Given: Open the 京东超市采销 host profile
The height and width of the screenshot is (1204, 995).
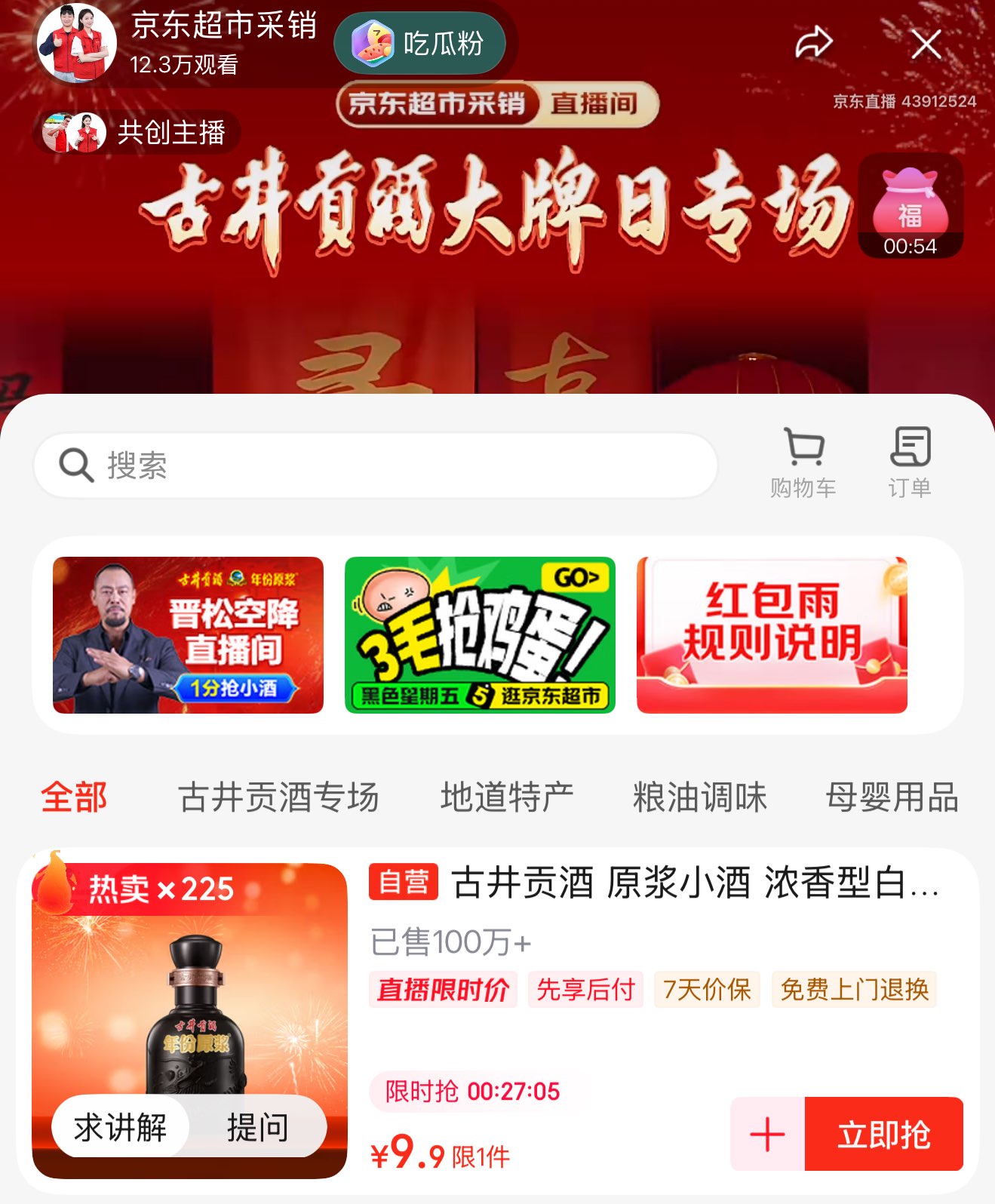Looking at the screenshot, I should pyautogui.click(x=78, y=42).
